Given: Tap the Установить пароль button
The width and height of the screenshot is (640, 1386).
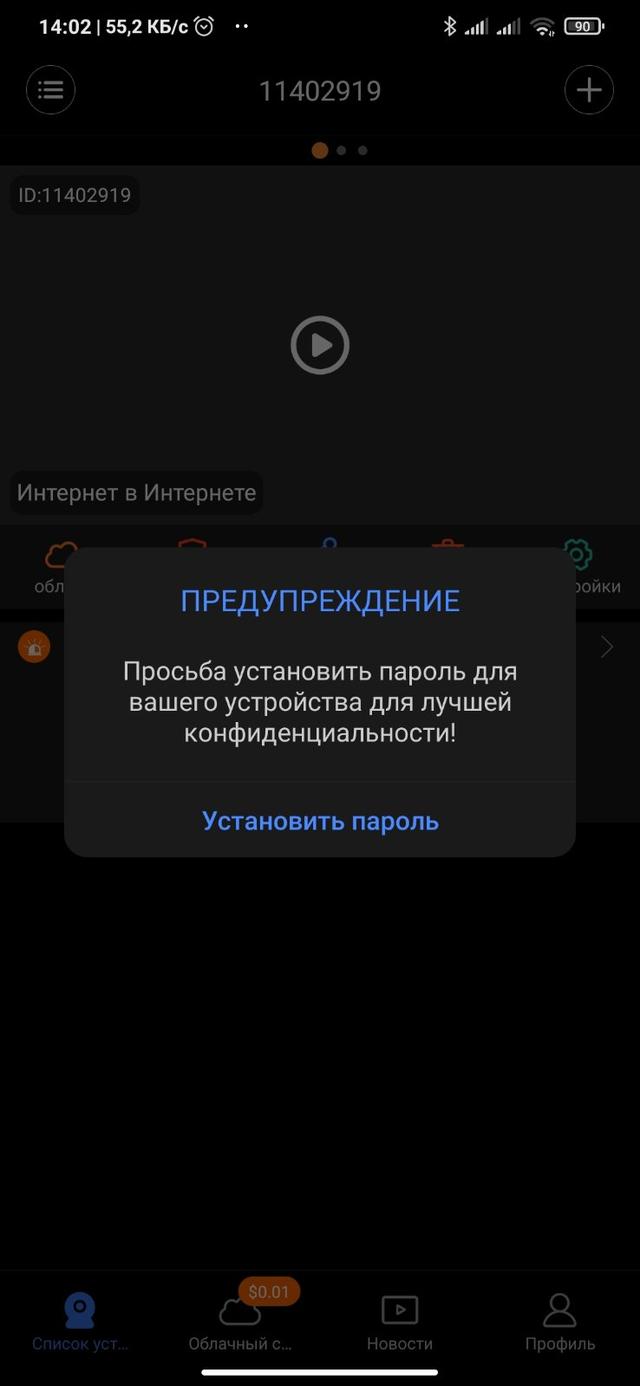Looking at the screenshot, I should point(320,821).
